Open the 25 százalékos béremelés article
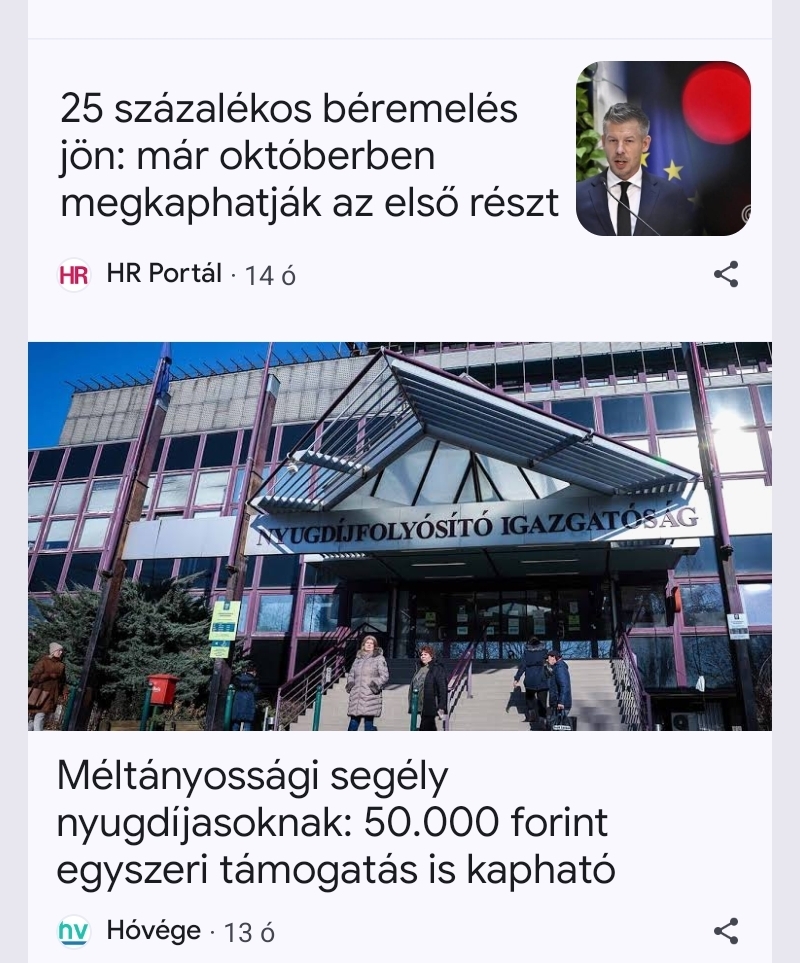Viewport: 800px width, 963px height. (309, 156)
